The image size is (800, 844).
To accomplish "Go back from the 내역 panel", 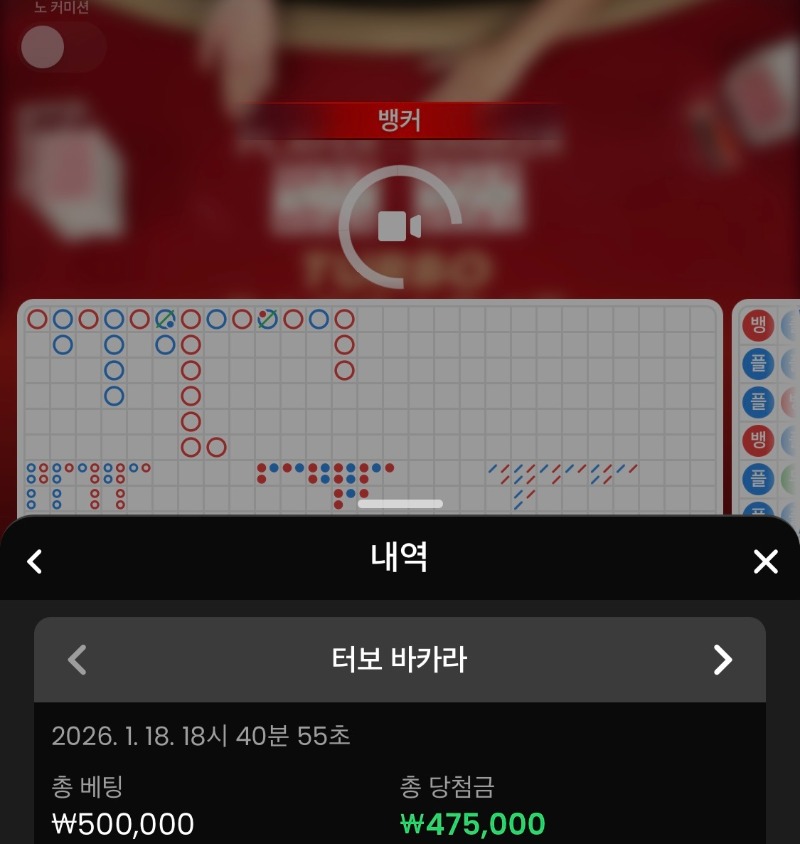I will click(35, 561).
